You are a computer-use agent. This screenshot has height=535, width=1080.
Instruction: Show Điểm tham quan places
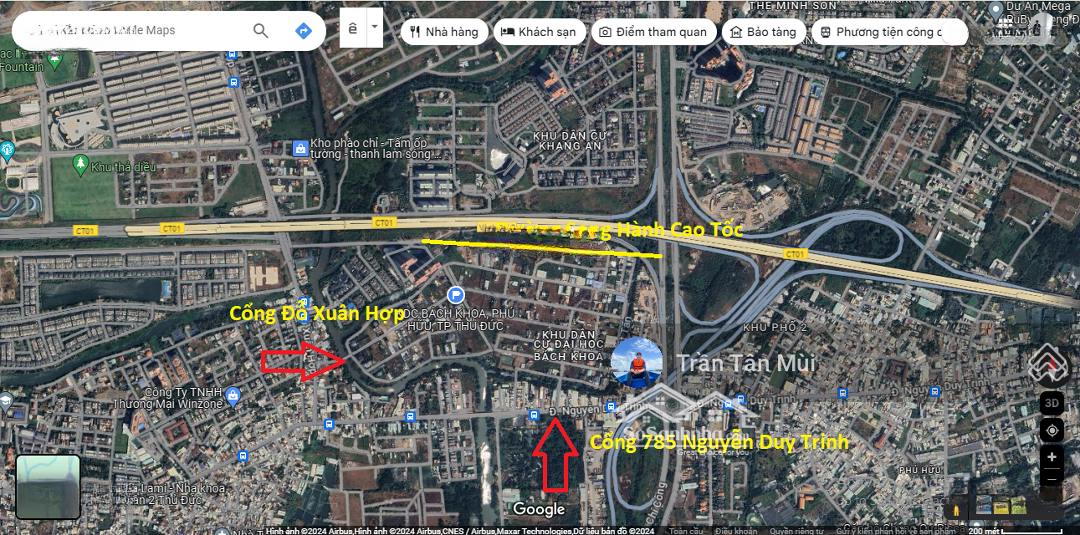(653, 32)
